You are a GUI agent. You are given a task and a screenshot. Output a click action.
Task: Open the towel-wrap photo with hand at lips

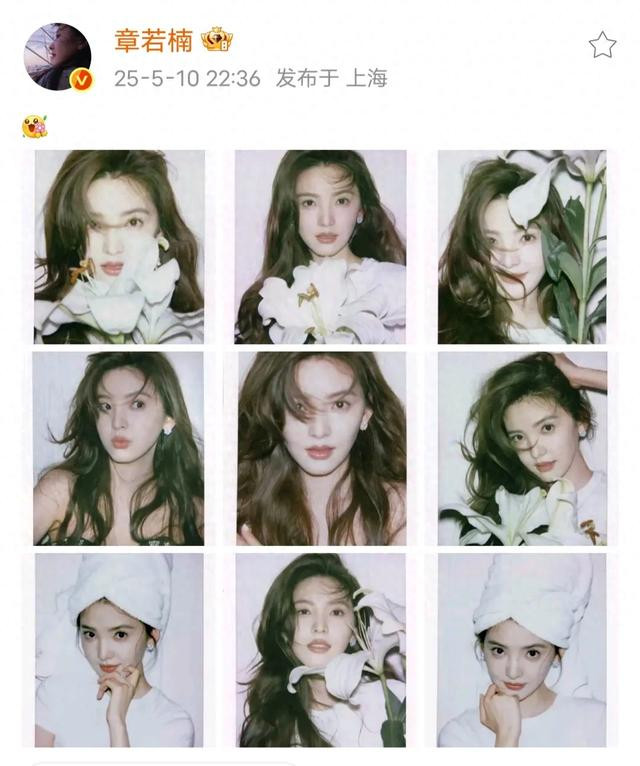coord(119,650)
